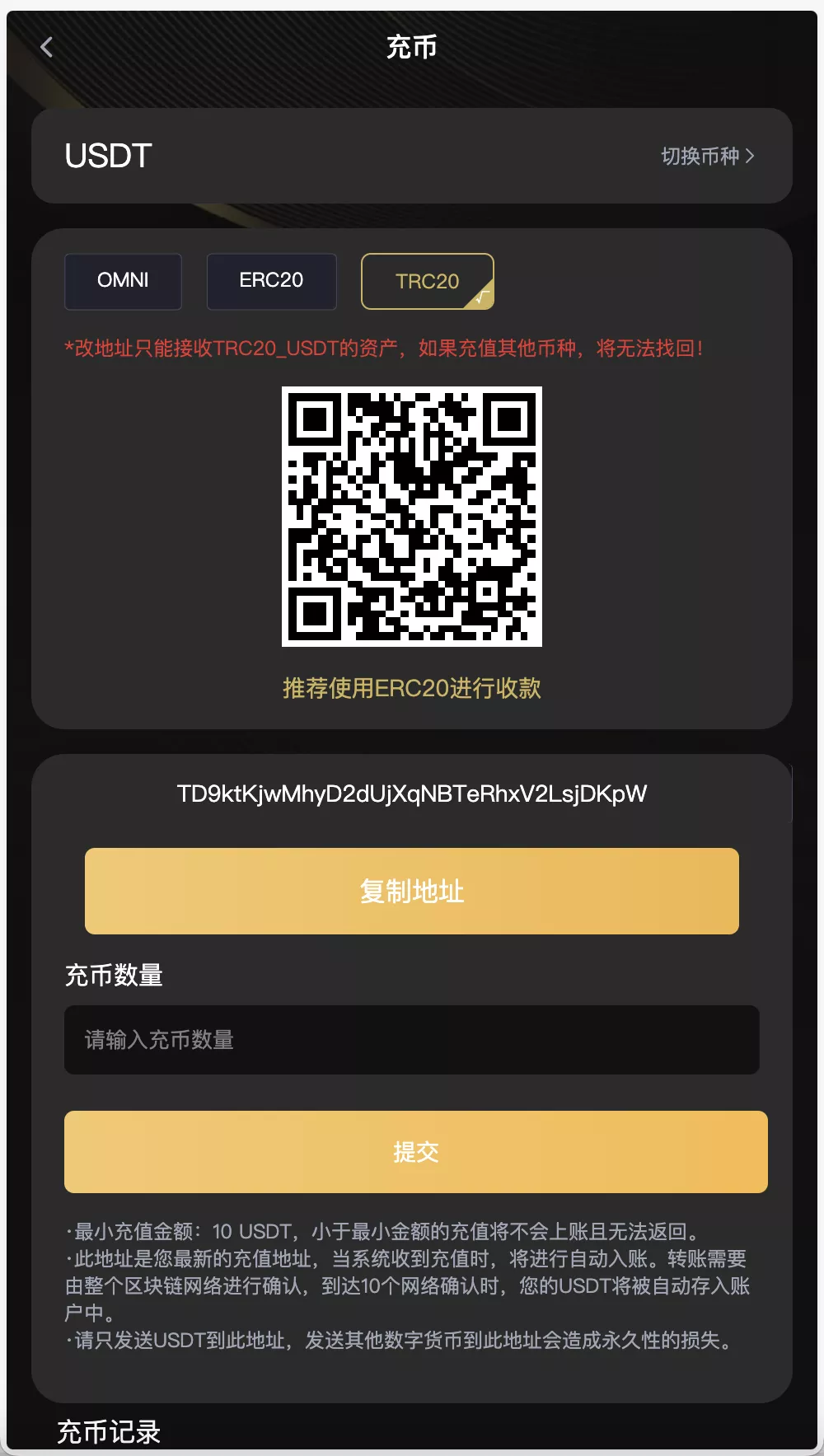Image resolution: width=824 pixels, height=1456 pixels.
Task: Switch to the ERC20 network
Action: pos(271,281)
